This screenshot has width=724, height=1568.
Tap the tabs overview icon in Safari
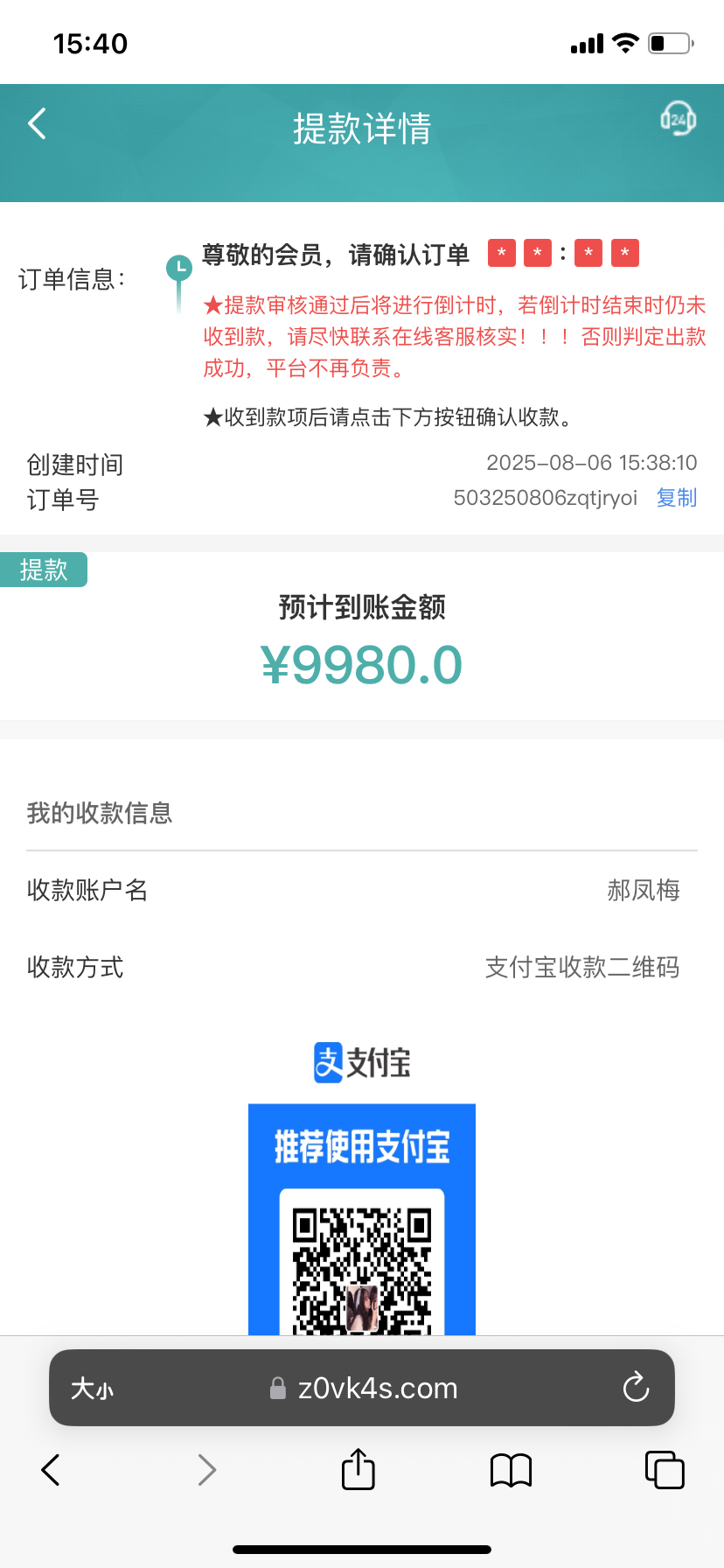click(x=665, y=1470)
